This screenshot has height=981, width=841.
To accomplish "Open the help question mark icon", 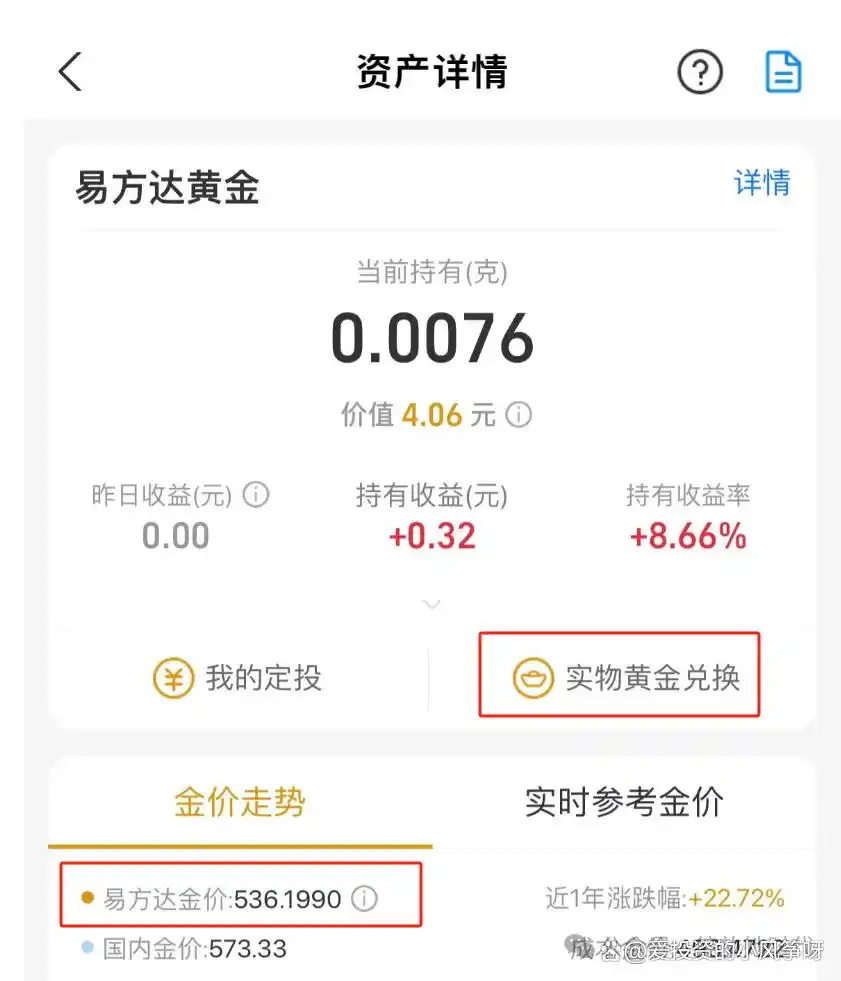I will click(x=701, y=71).
